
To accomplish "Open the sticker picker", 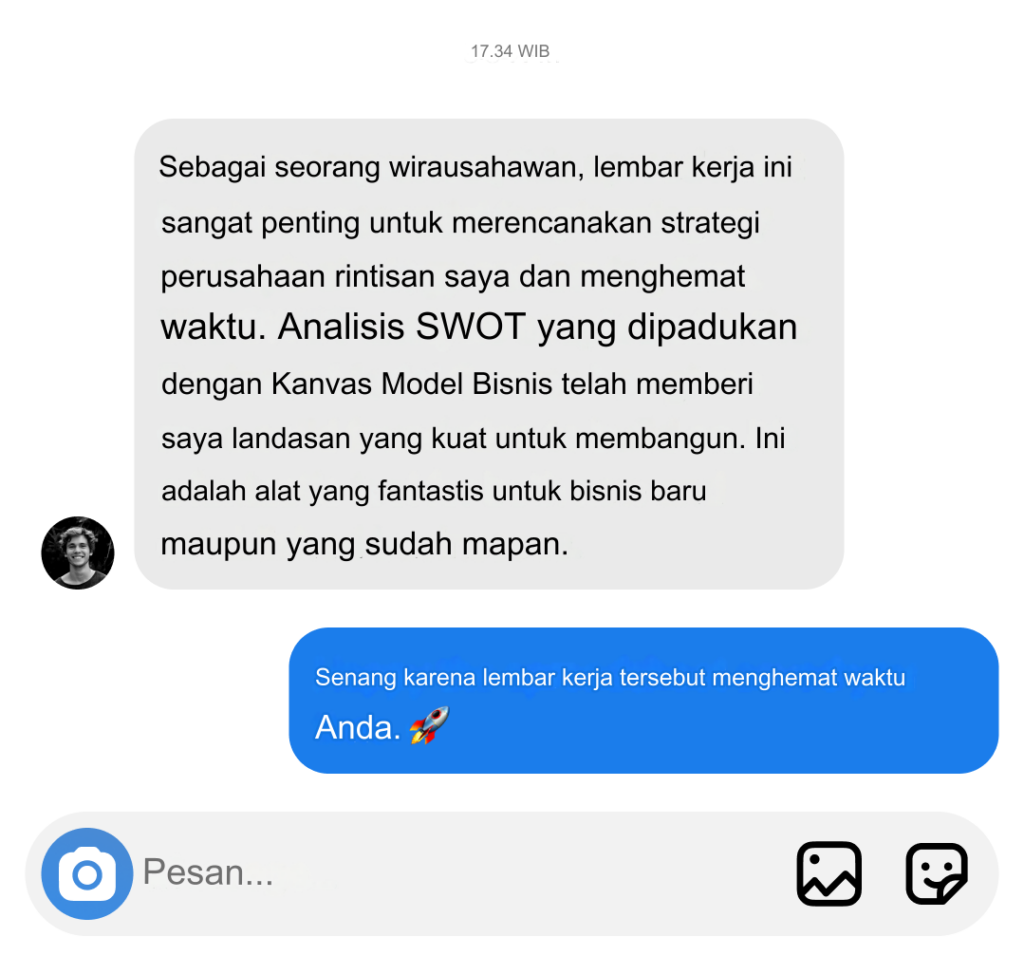I will click(x=936, y=874).
